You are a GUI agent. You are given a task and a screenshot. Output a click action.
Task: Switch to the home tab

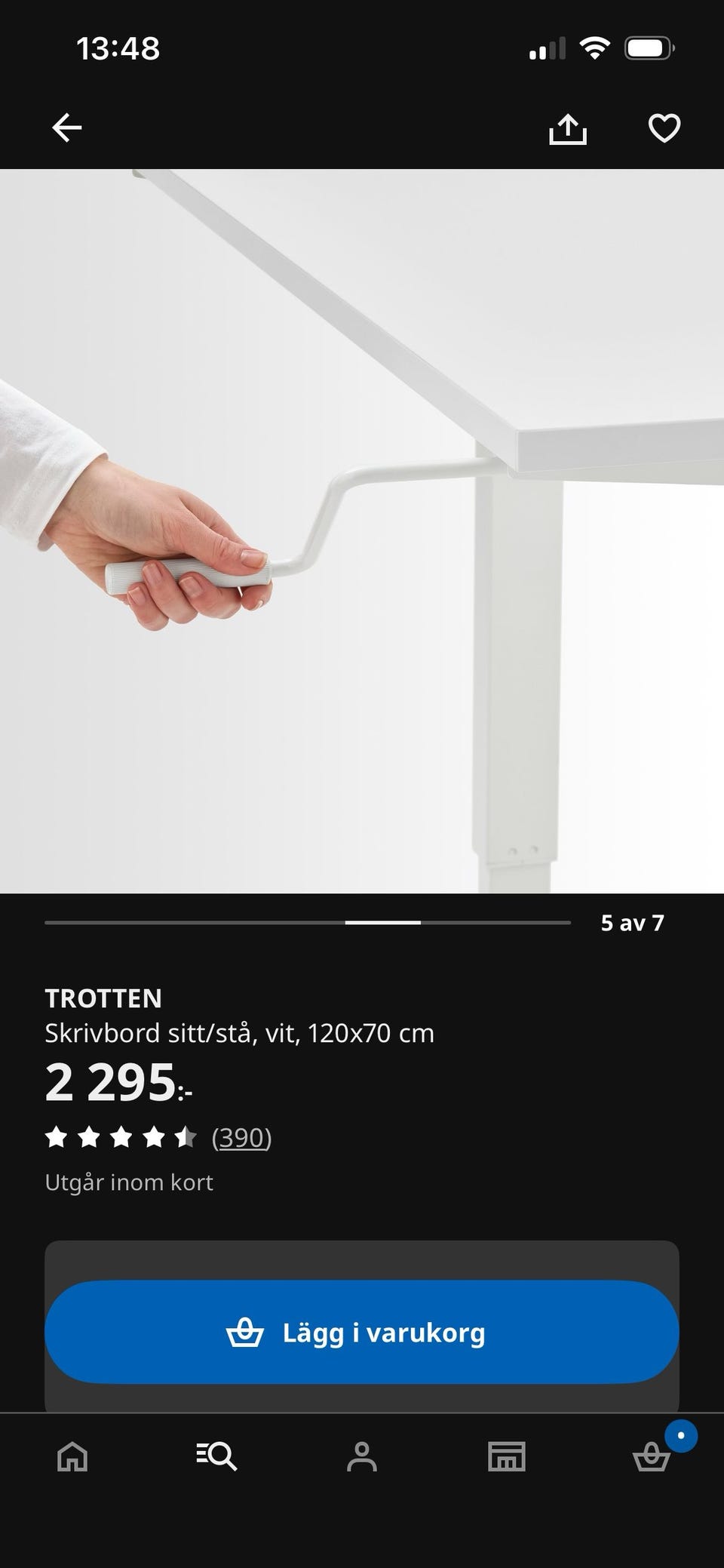tap(72, 1456)
